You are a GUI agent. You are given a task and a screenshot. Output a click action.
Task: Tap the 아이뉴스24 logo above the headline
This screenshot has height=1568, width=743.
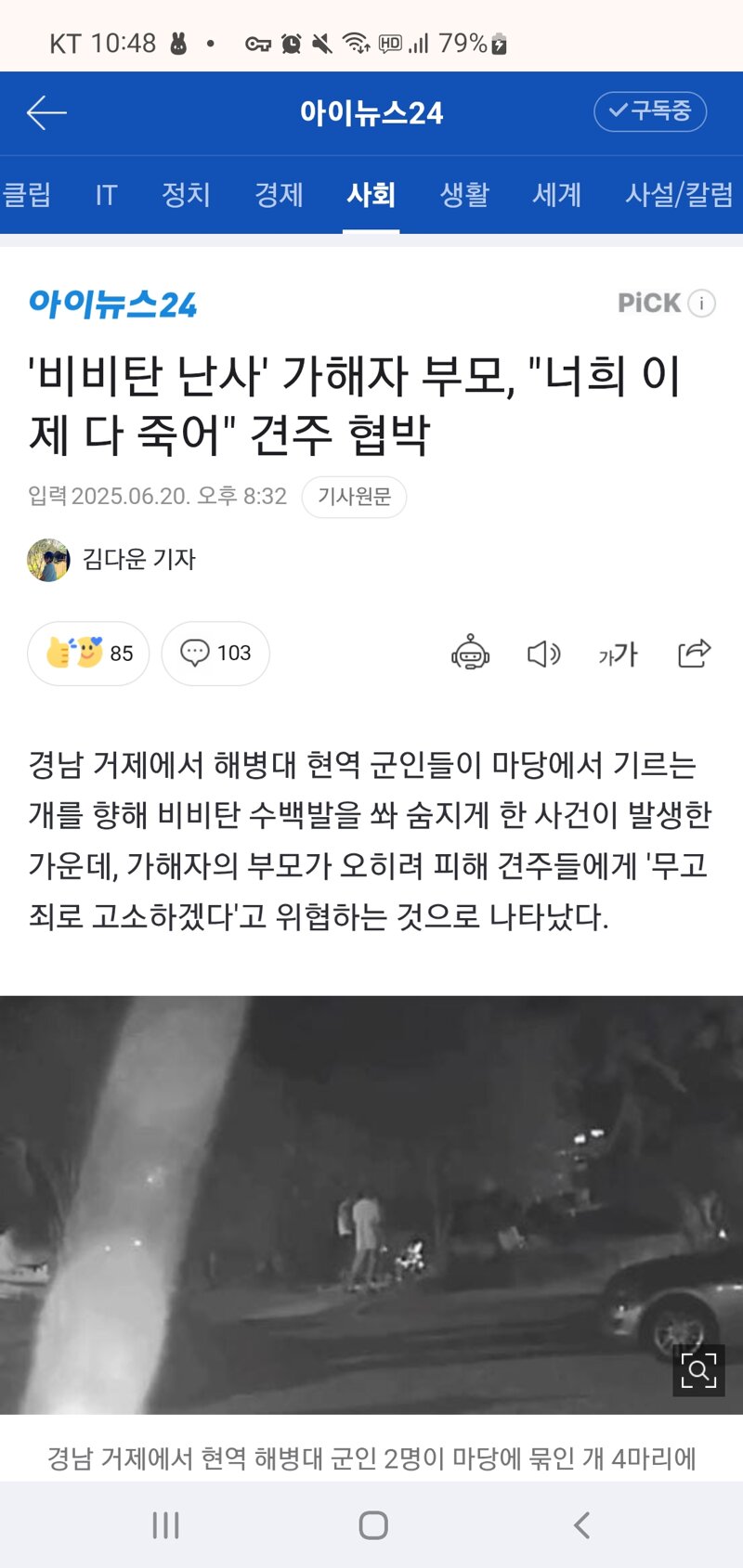pos(112,304)
